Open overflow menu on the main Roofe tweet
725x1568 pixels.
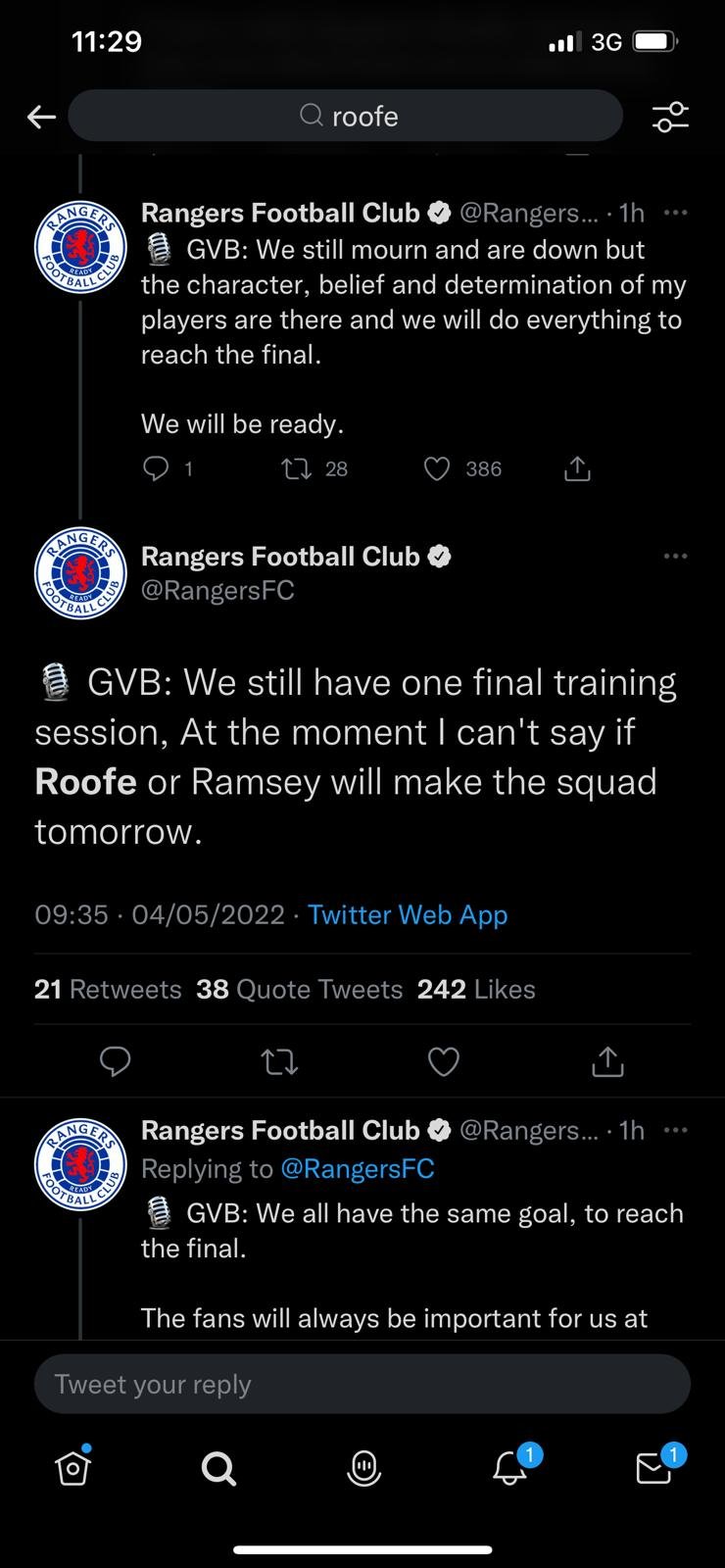click(675, 556)
